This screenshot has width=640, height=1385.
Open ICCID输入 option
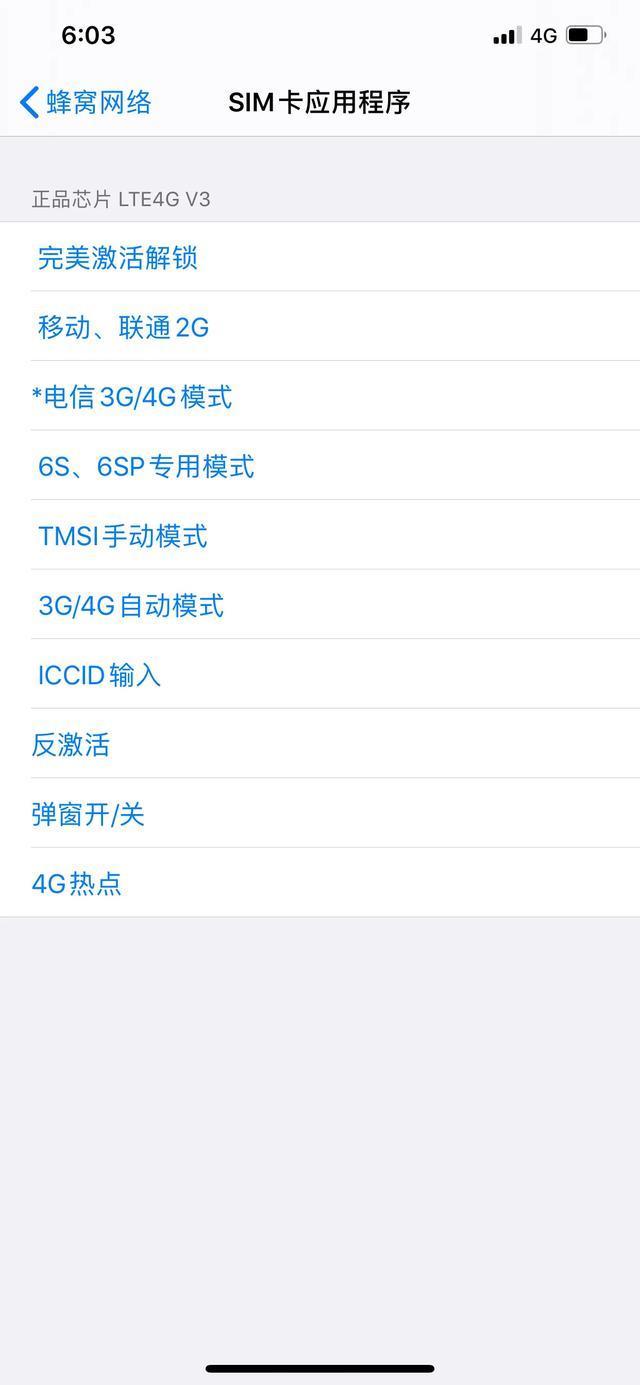[x=320, y=674]
